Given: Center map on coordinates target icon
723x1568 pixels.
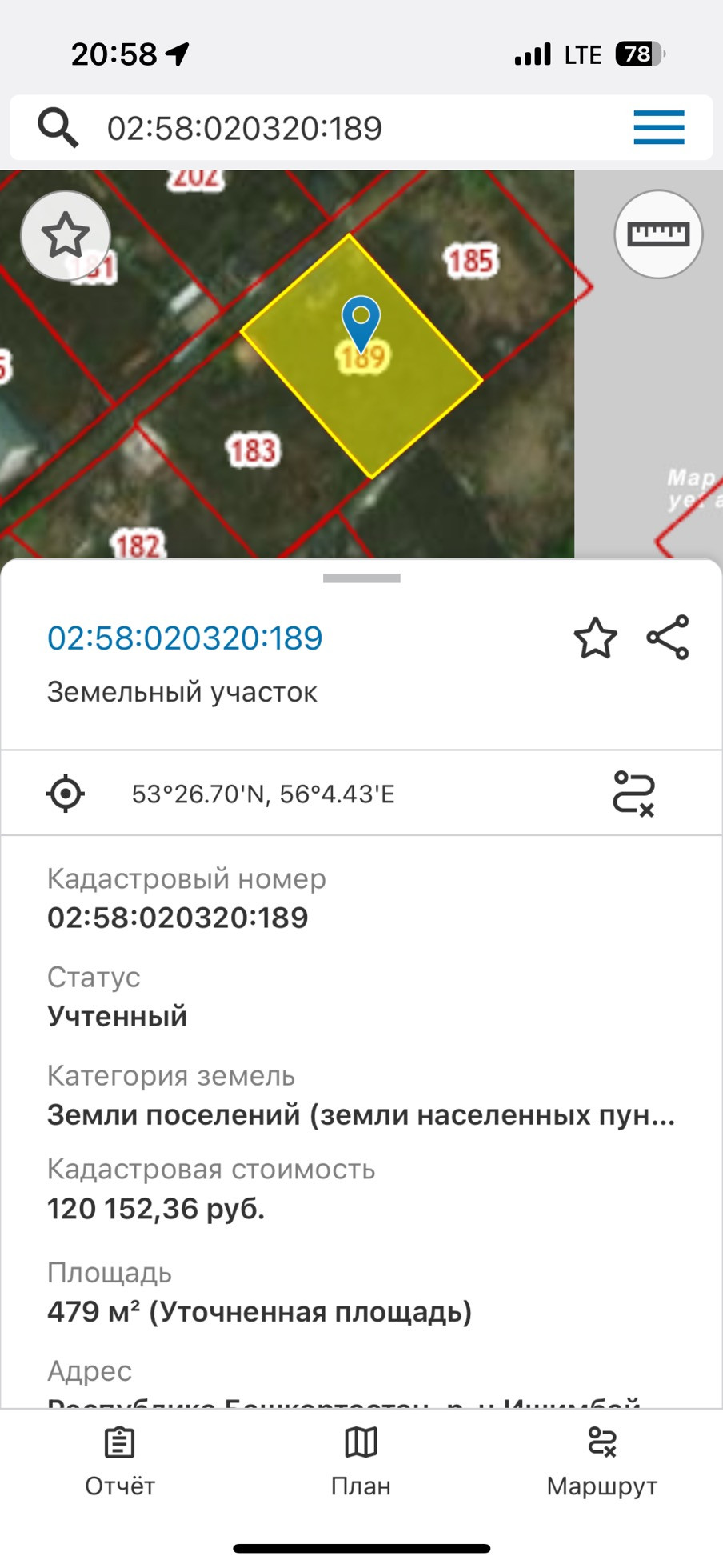Looking at the screenshot, I should (x=66, y=794).
